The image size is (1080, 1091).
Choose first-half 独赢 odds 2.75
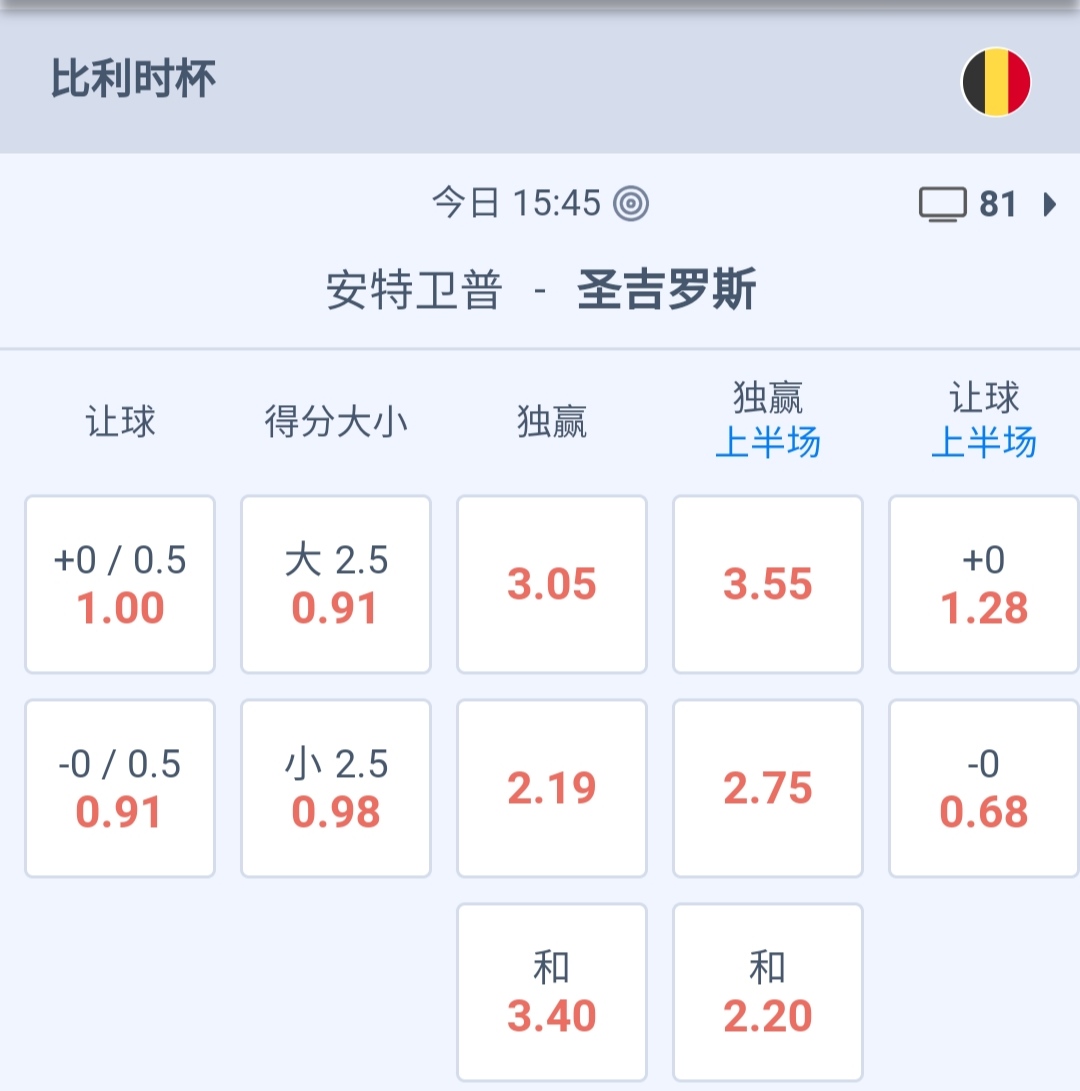click(768, 789)
